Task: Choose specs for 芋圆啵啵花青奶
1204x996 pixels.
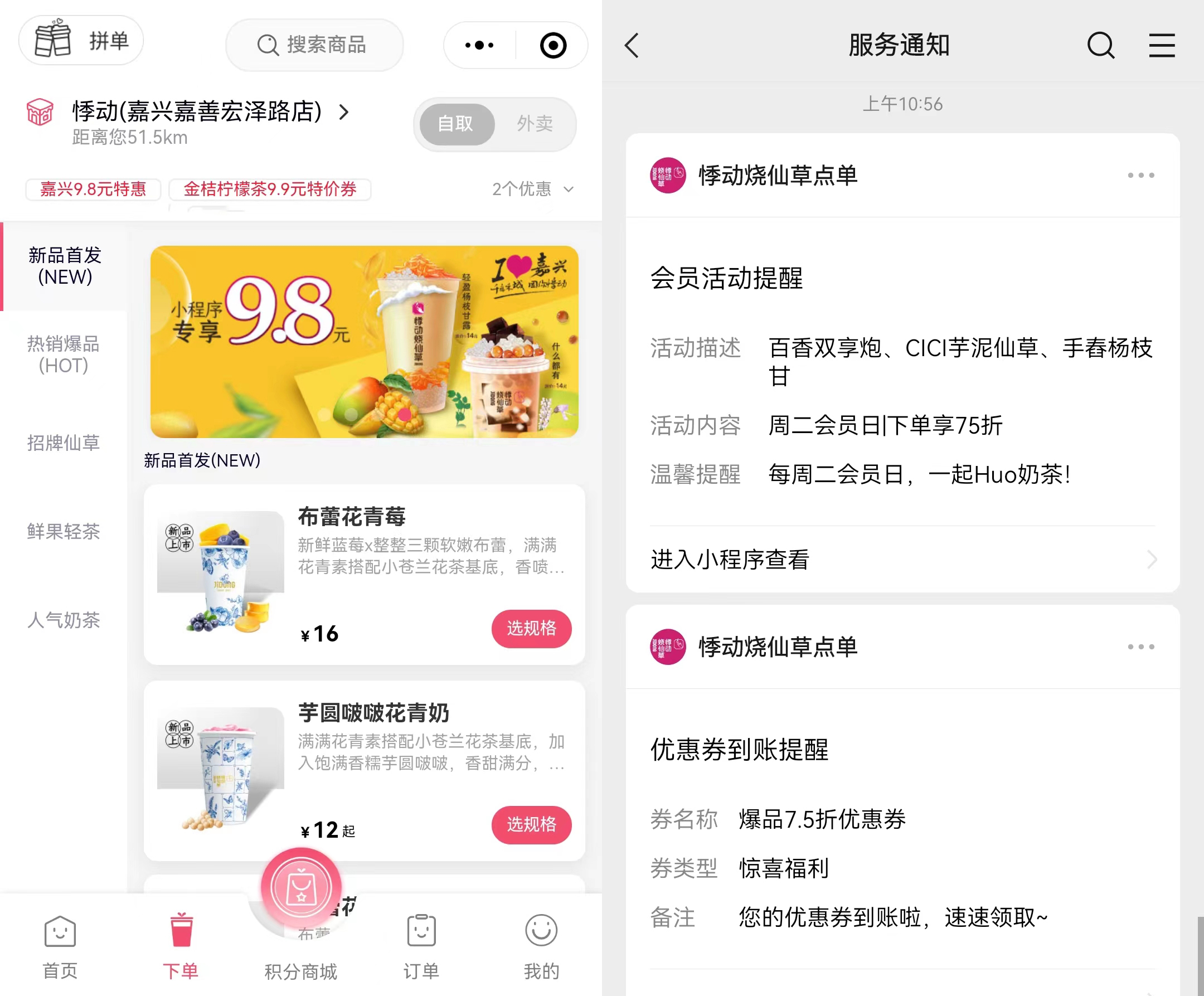Action: 531,824
